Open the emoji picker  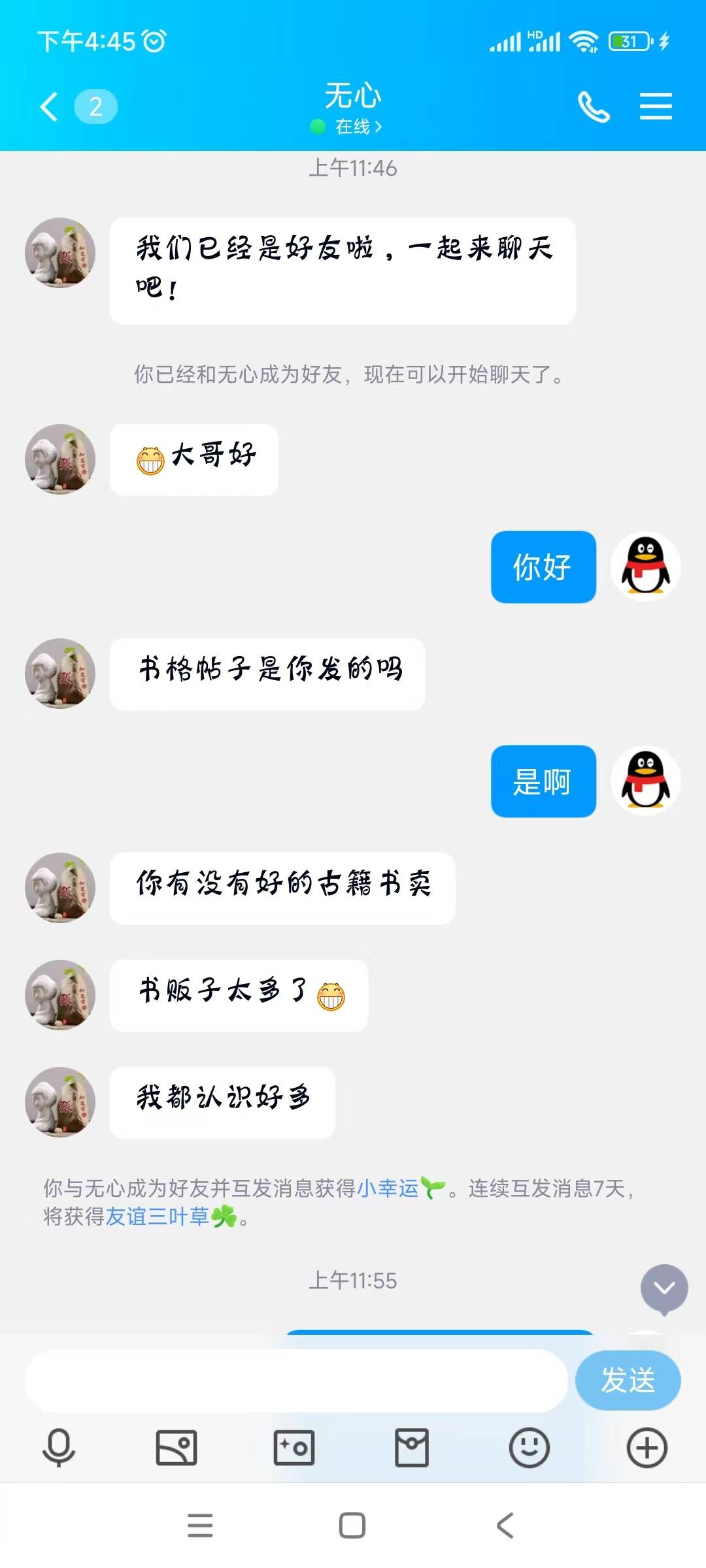click(529, 1448)
